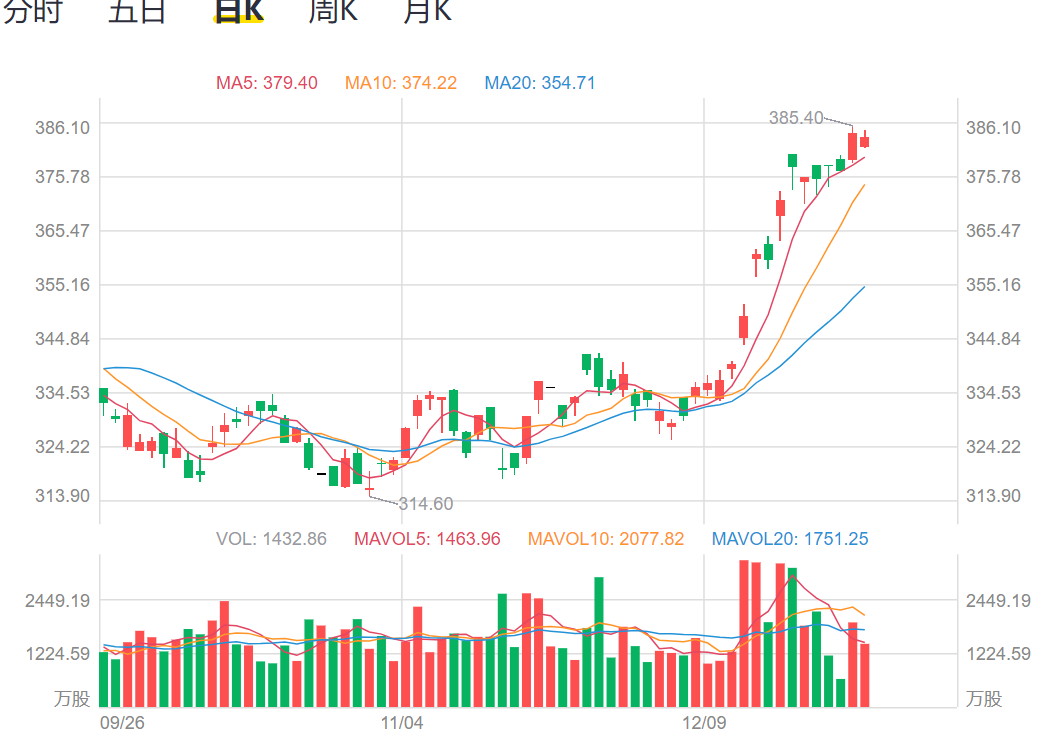Viewport: 1044px width, 736px height.
Task: Select the 五日 chart view
Action: 137,12
